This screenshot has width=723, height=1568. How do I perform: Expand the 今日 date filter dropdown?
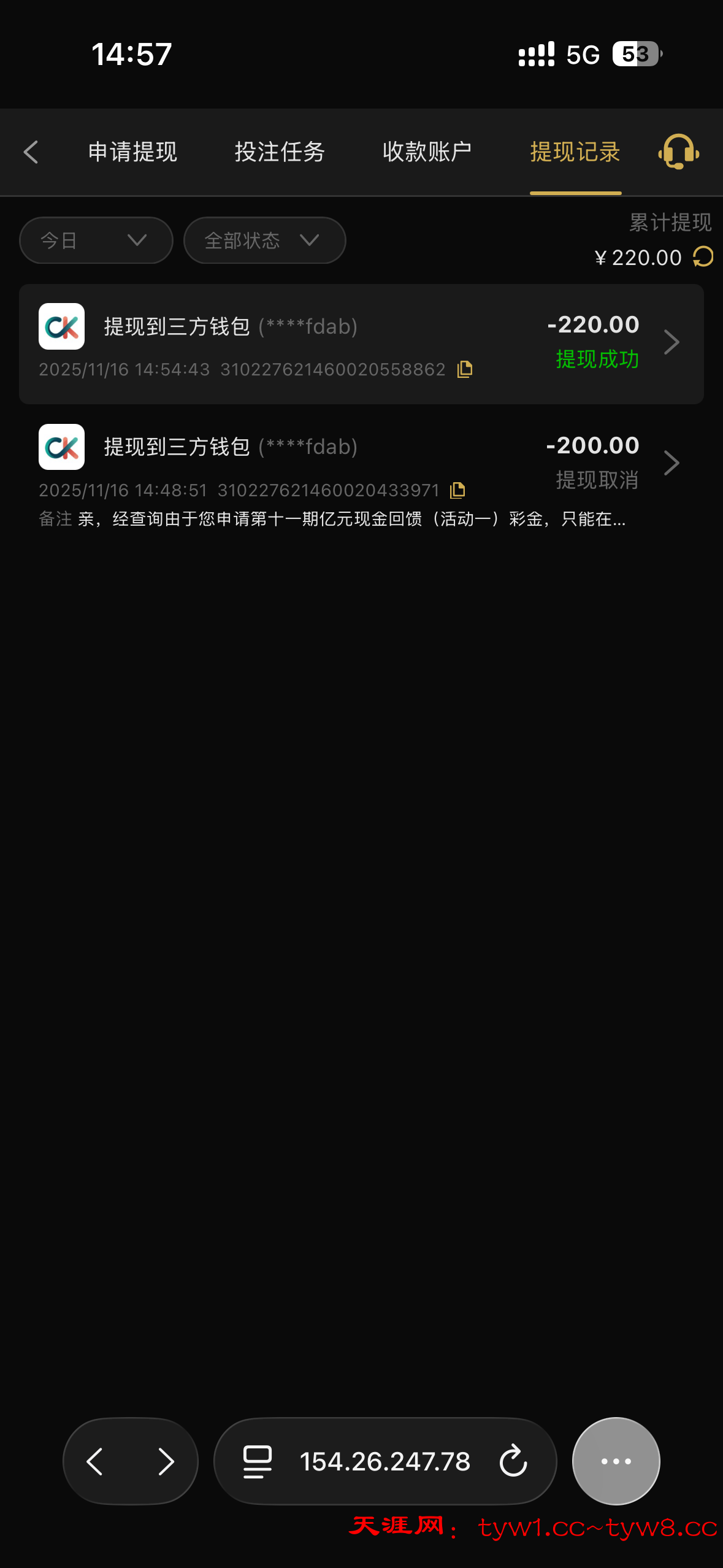click(96, 240)
